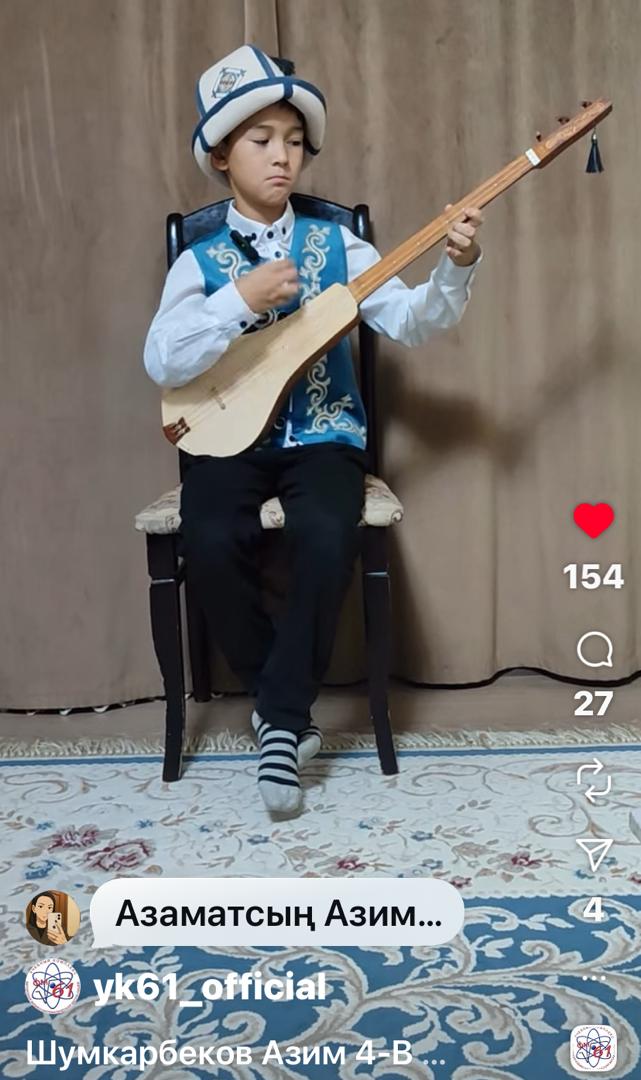Viewport: 641px width, 1080px height.
Task: Expand the caption "Шумкарбеков Азим 4-В …"
Action: click(x=236, y=1053)
